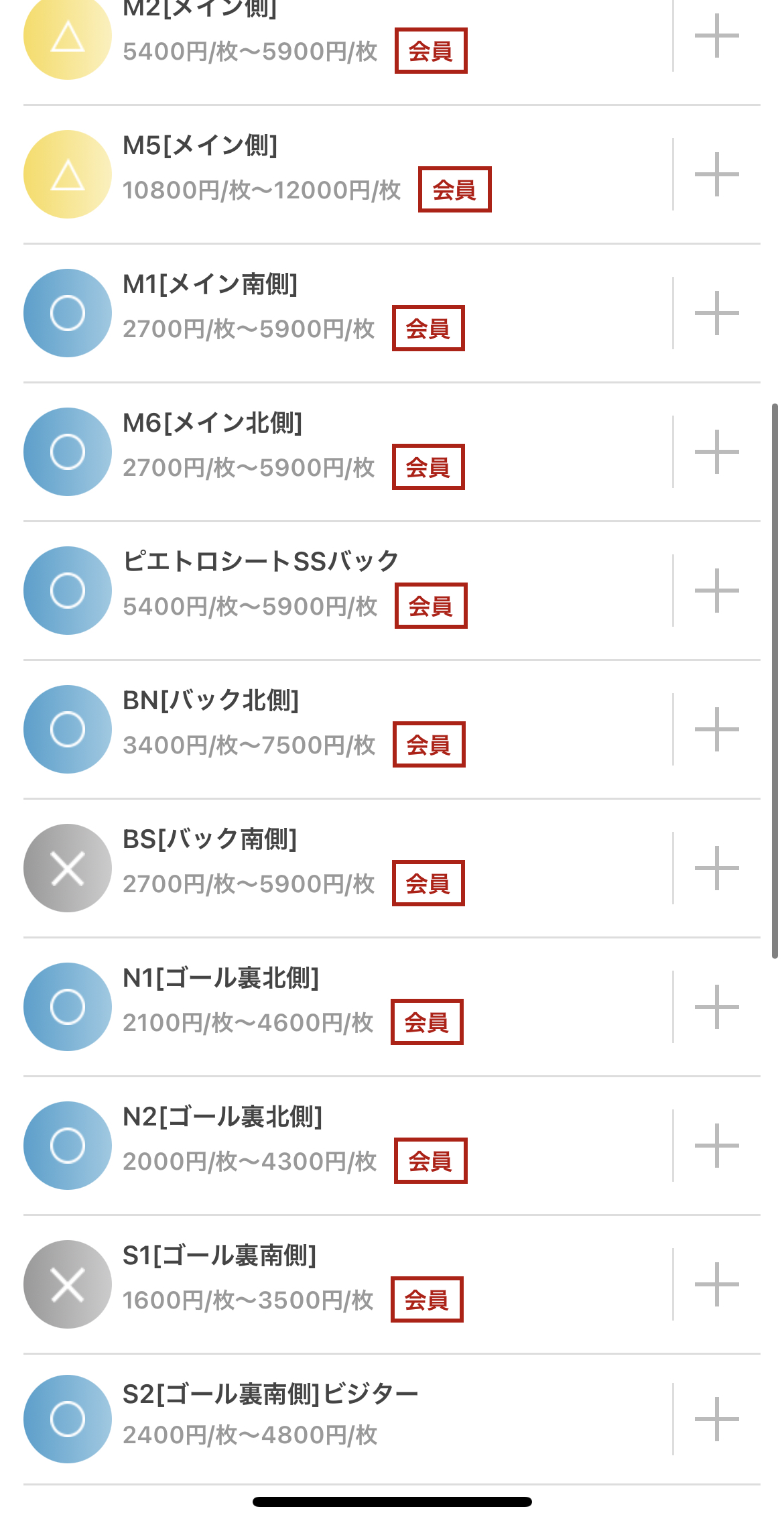Image resolution: width=784 pixels, height=1523 pixels.
Task: Expand M1[メイン南側] seat options
Action: (x=716, y=313)
